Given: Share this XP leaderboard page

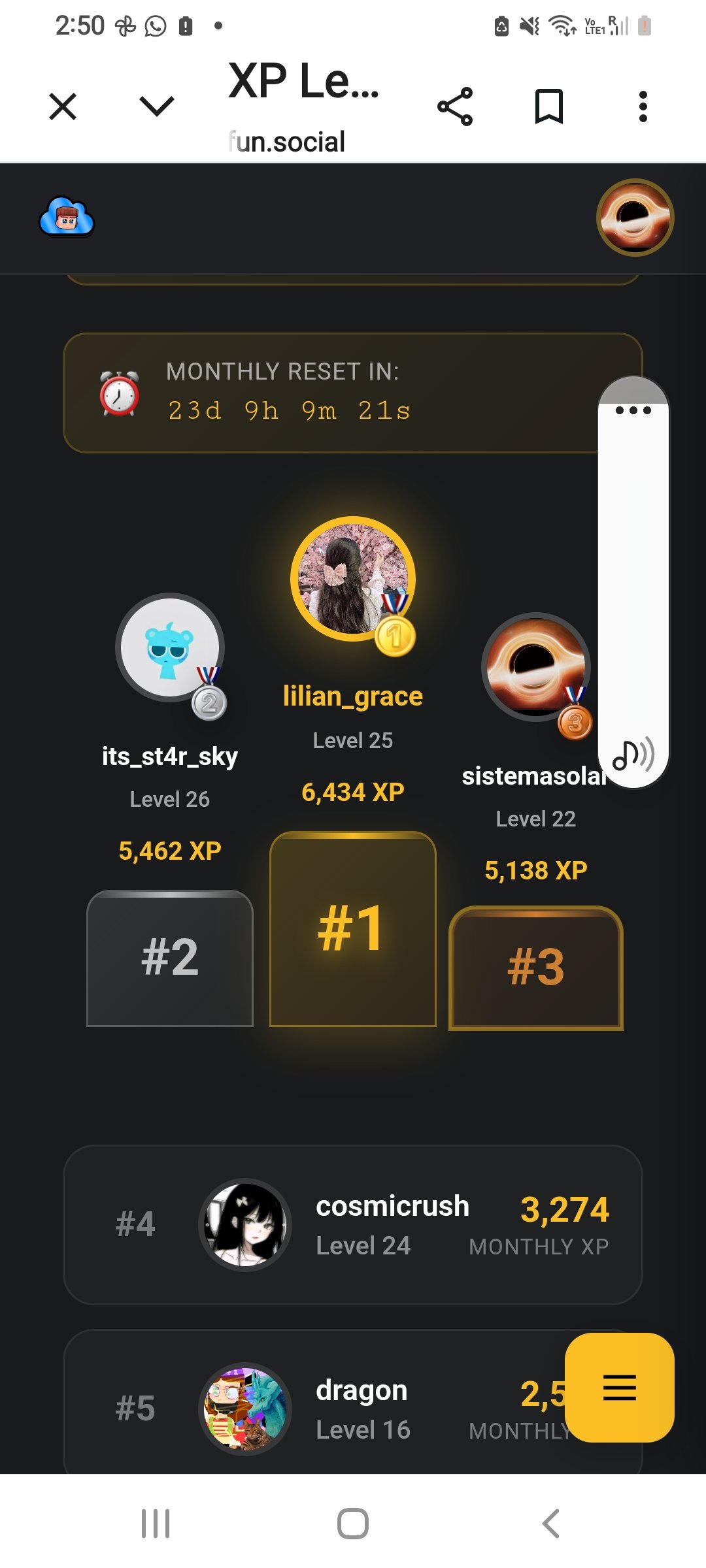Looking at the screenshot, I should click(x=455, y=106).
